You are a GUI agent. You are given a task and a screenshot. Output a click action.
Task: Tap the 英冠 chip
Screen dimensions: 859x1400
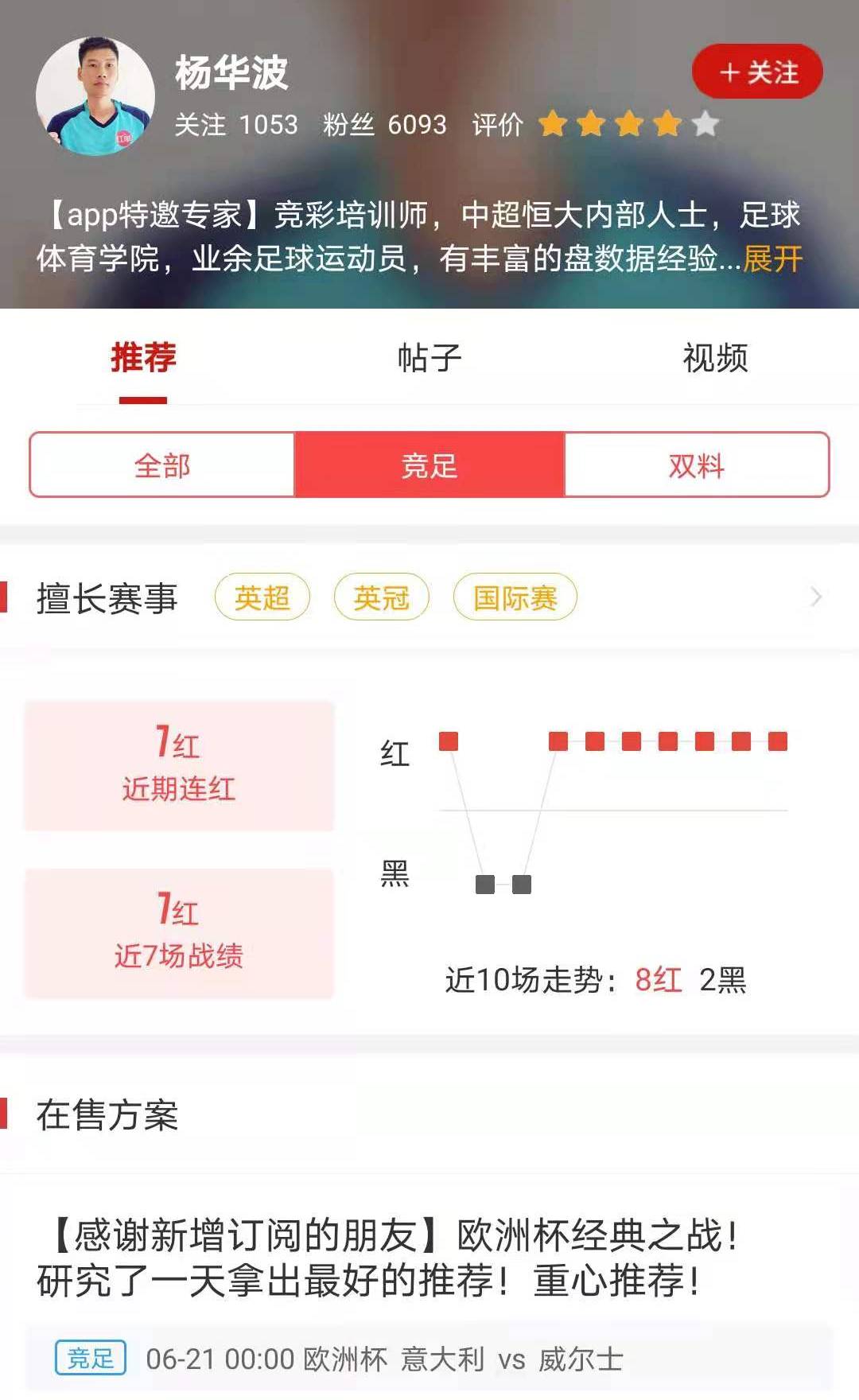pos(381,597)
